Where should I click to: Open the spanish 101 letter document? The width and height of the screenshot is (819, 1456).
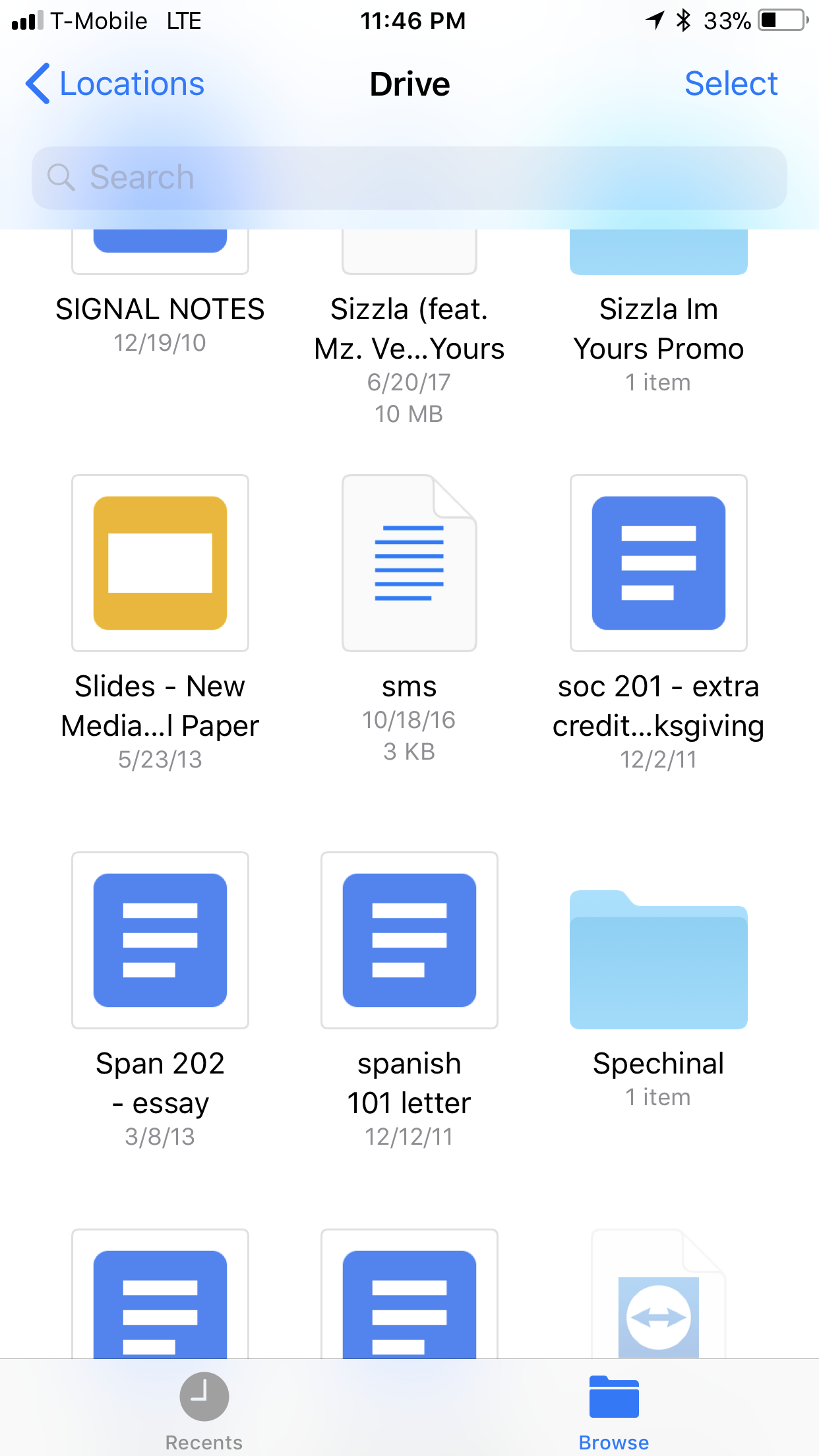pos(409,940)
